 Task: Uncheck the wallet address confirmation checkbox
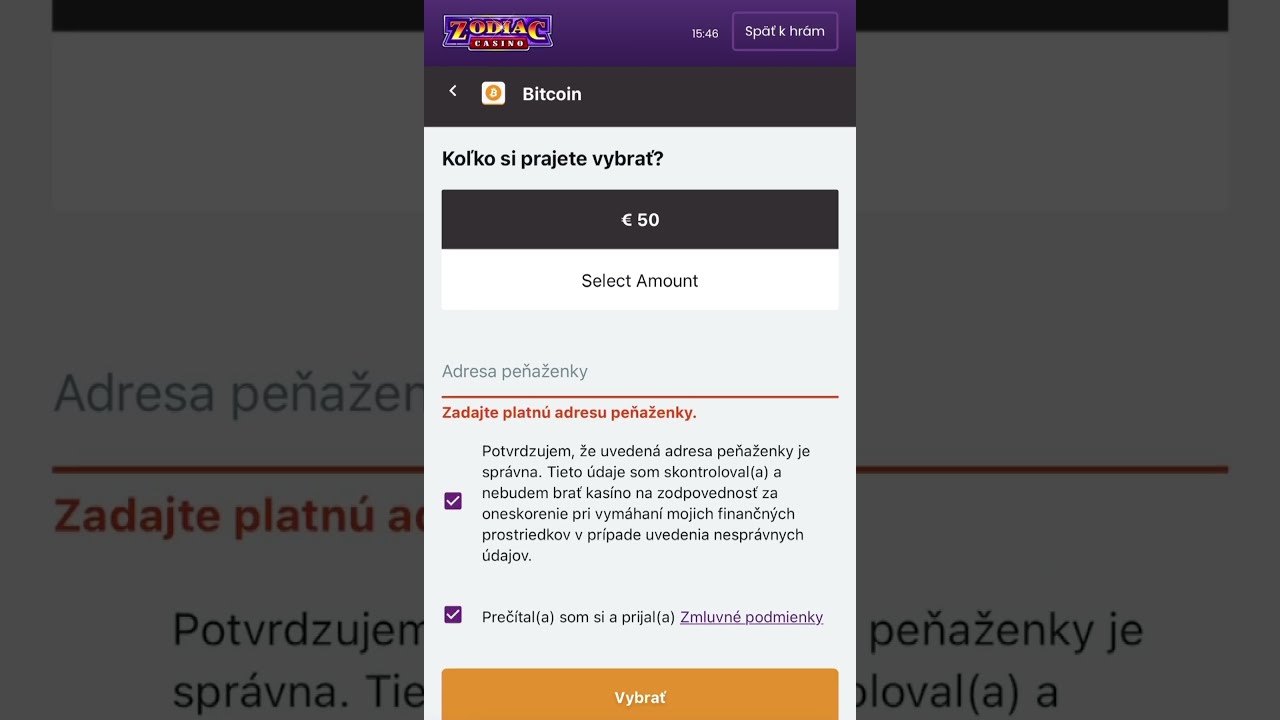click(x=453, y=501)
